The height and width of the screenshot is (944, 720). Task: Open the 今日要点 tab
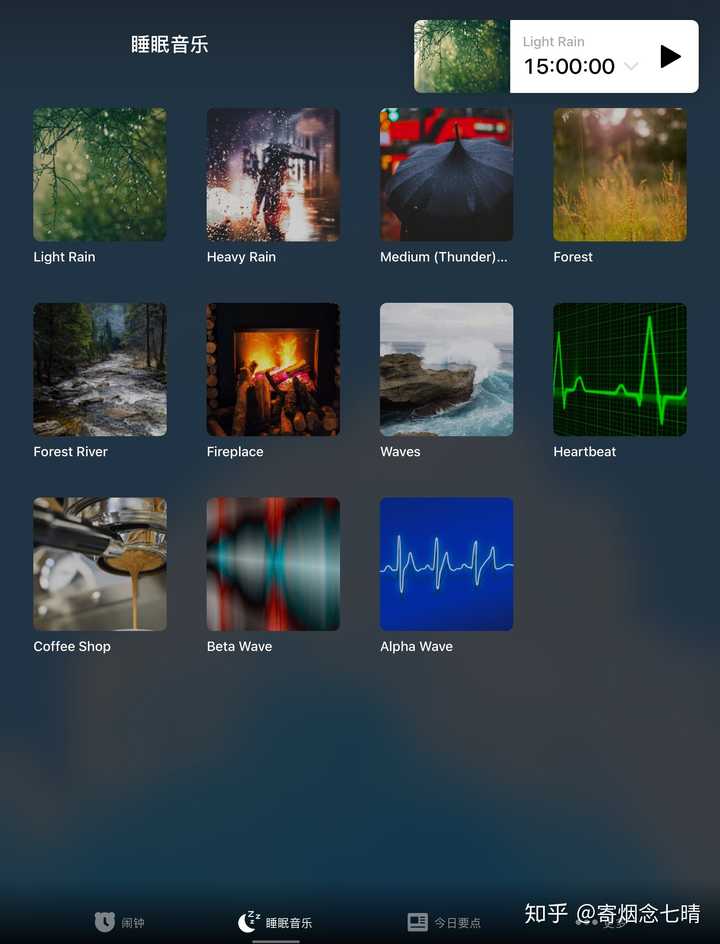pos(444,922)
